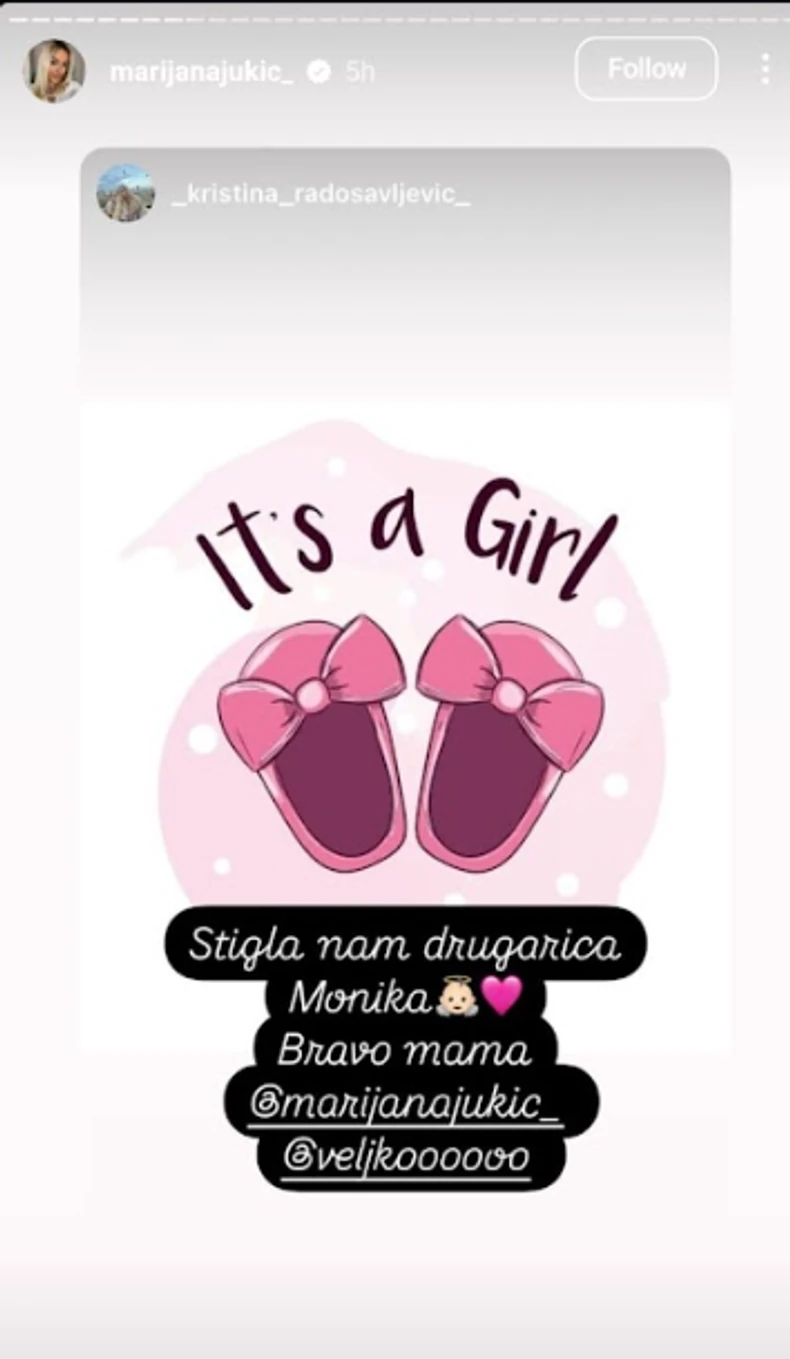Follow marijanajukic_ from the story header
Screen dimensions: 790x1359
(646, 69)
